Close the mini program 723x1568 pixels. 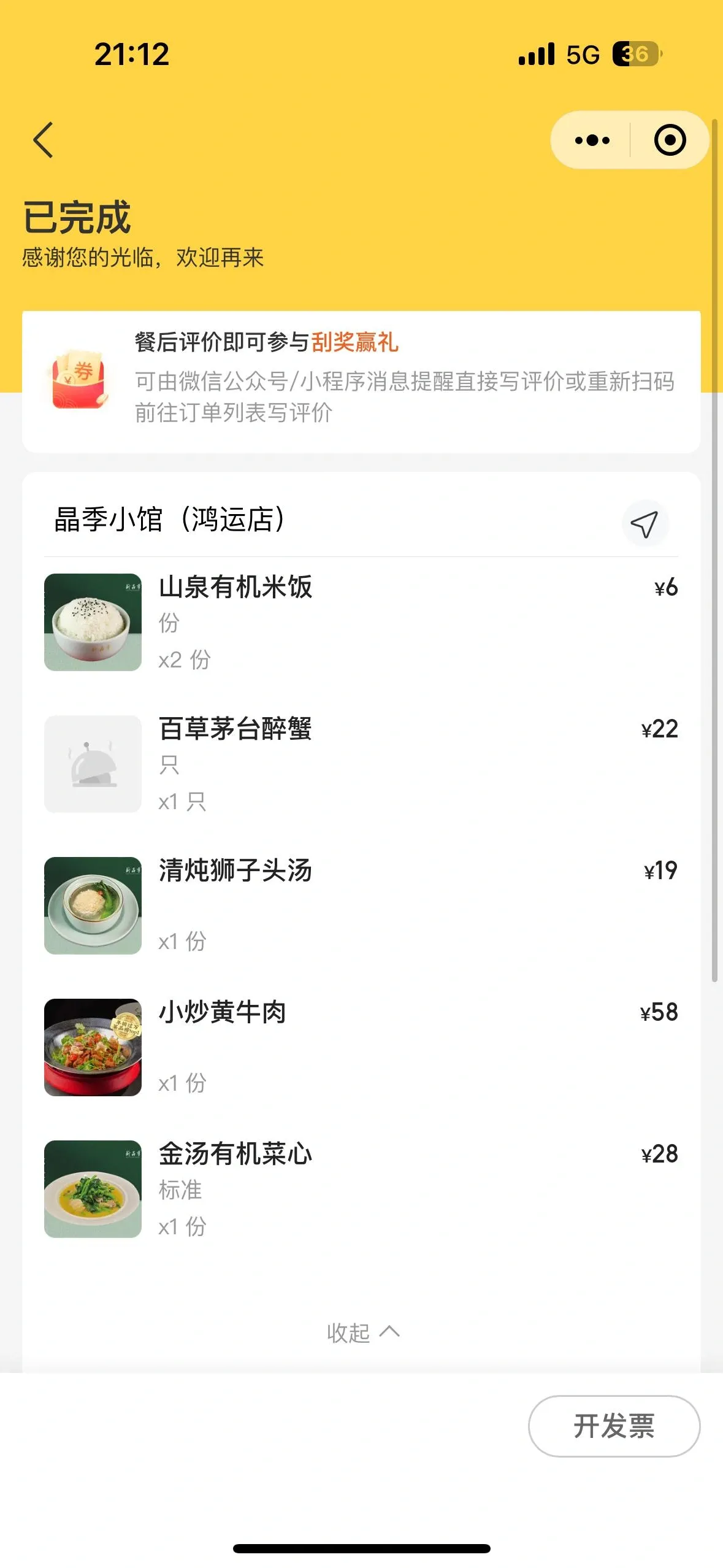pos(670,140)
